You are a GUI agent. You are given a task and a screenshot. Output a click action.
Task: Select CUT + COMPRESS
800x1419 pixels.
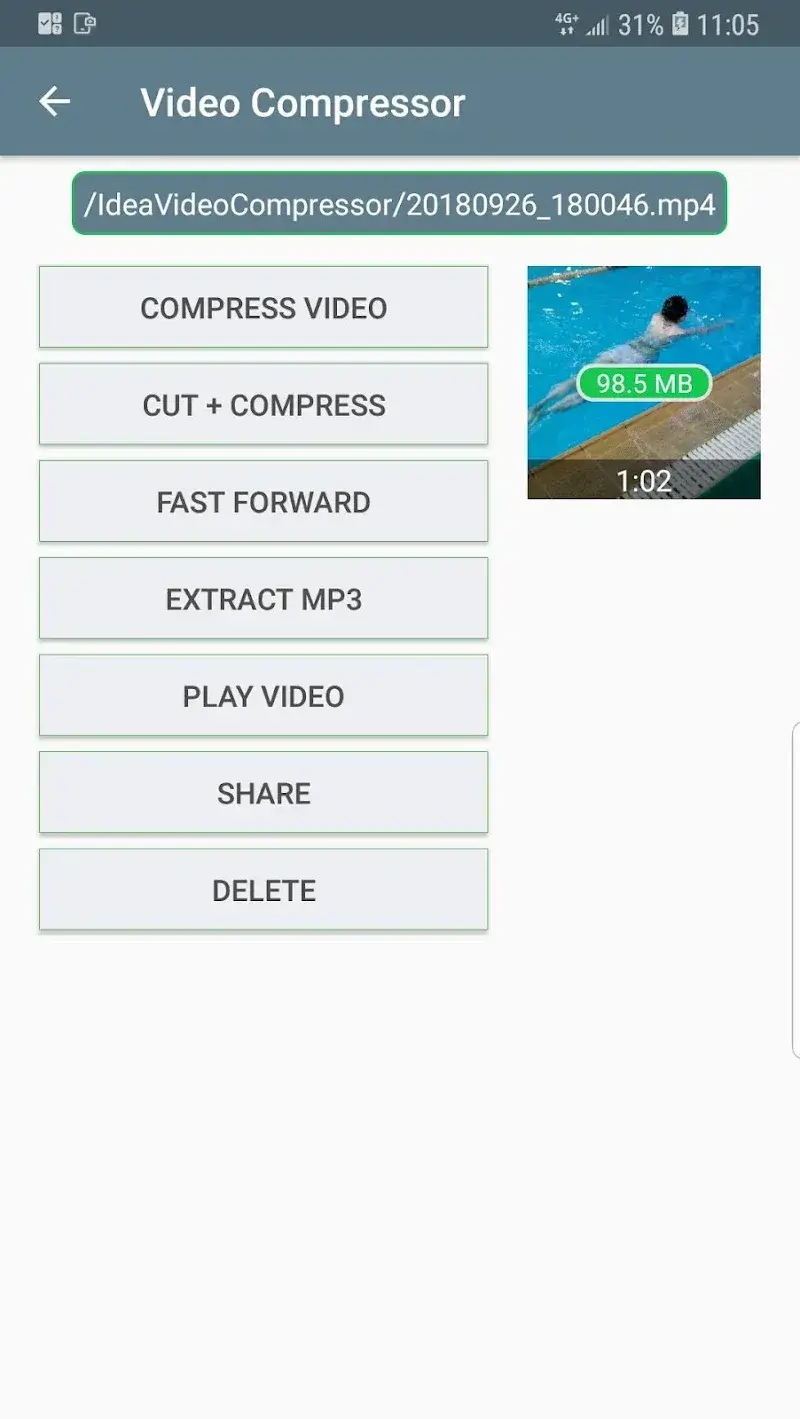[263, 404]
